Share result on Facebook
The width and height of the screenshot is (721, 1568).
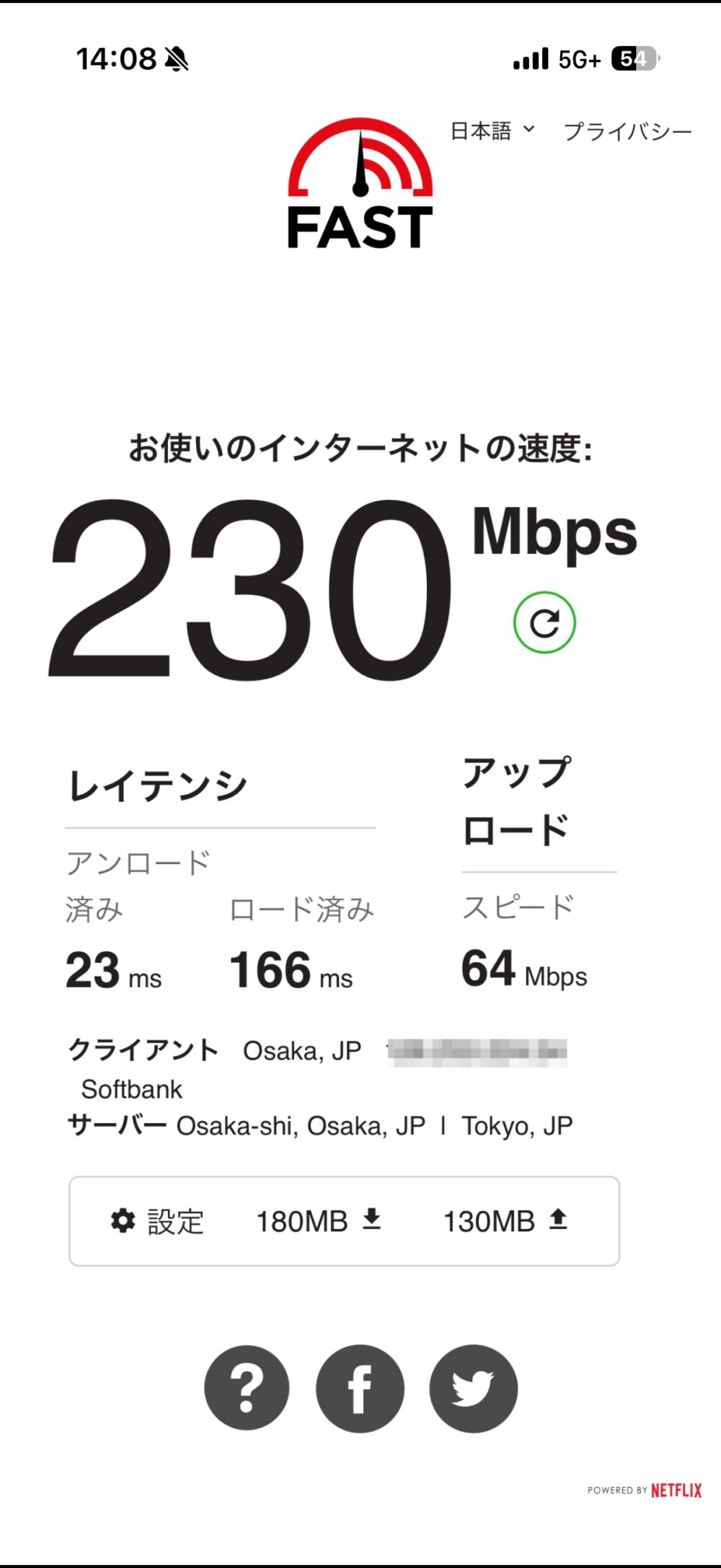360,1388
